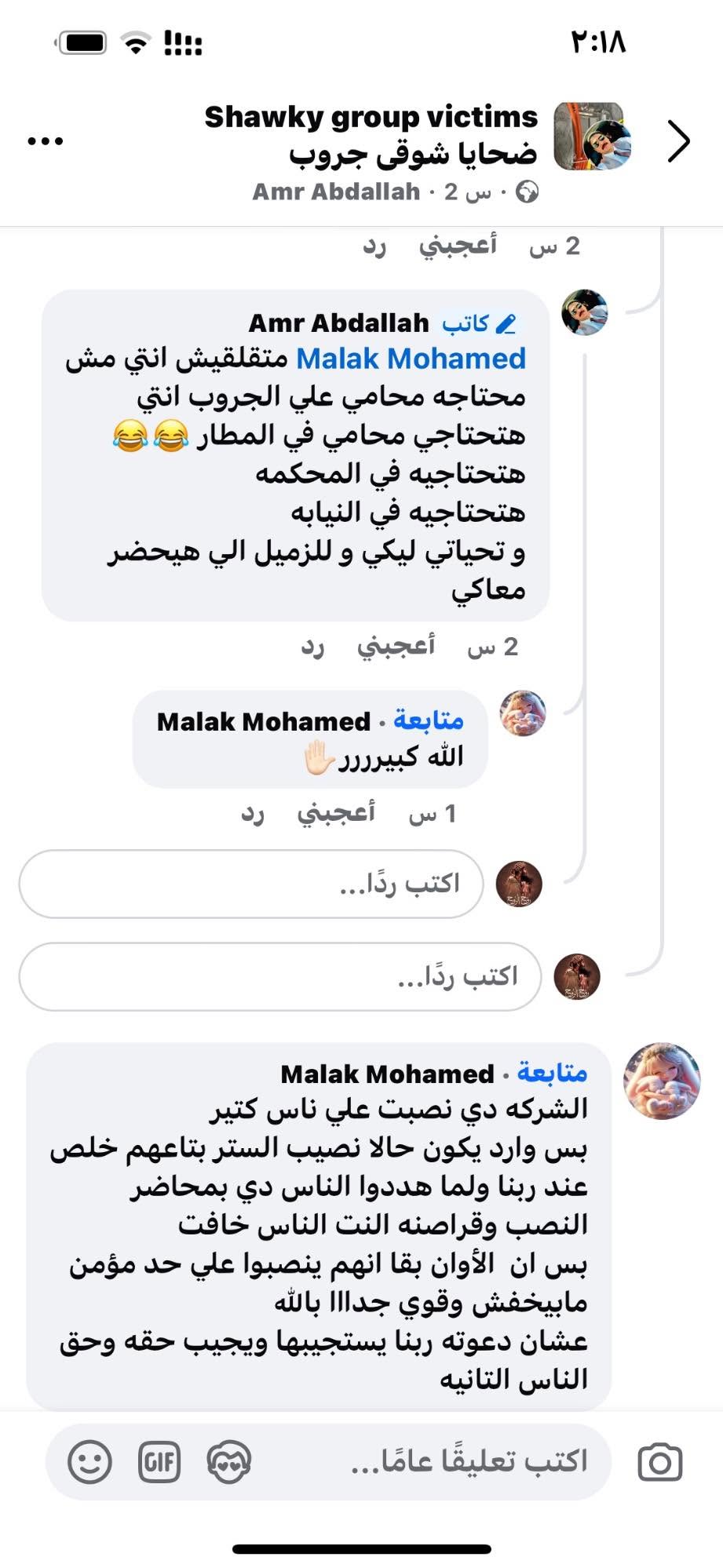
Task: Write a public comment field
Action: pos(469,1460)
